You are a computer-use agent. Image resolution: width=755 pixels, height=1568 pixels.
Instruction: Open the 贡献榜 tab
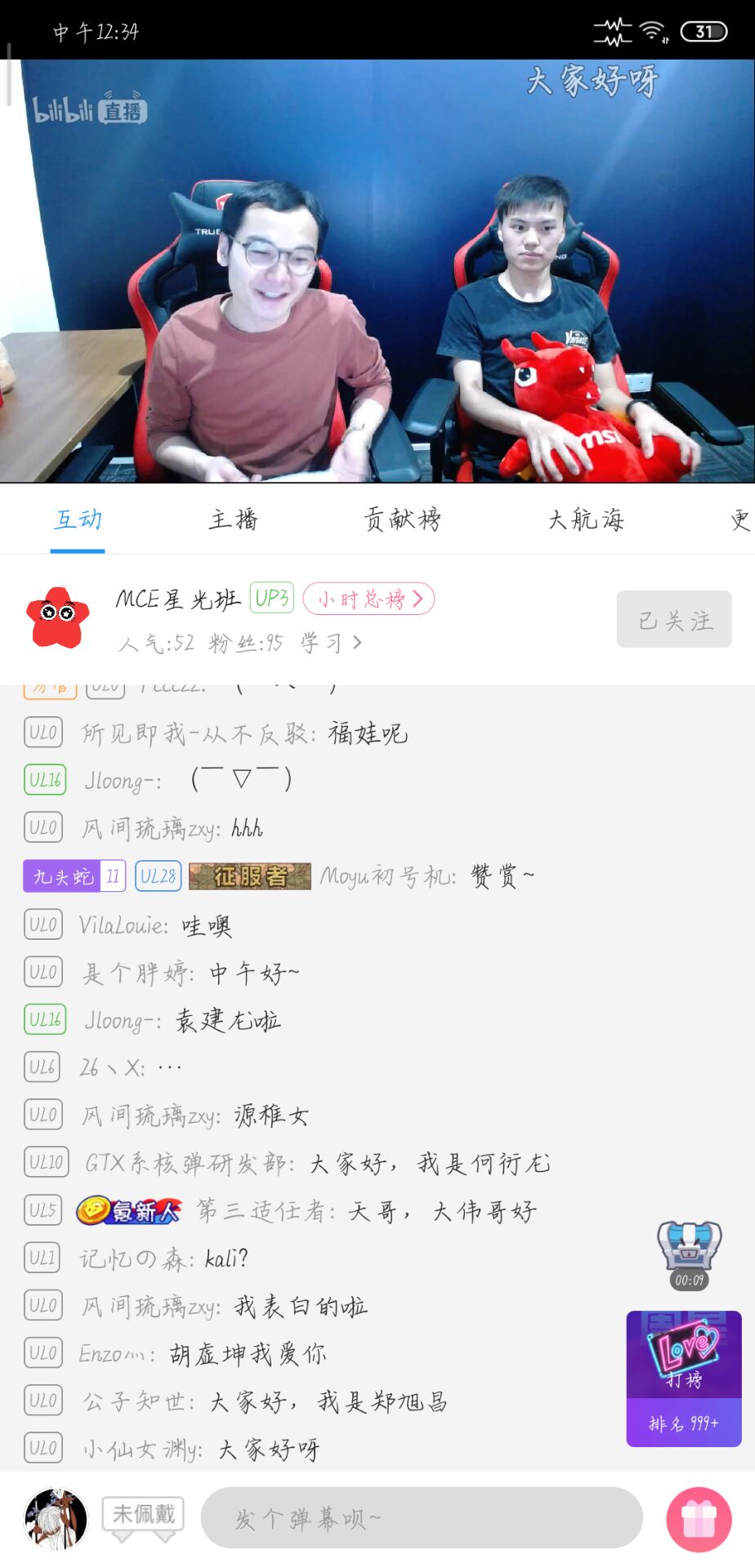click(x=402, y=520)
